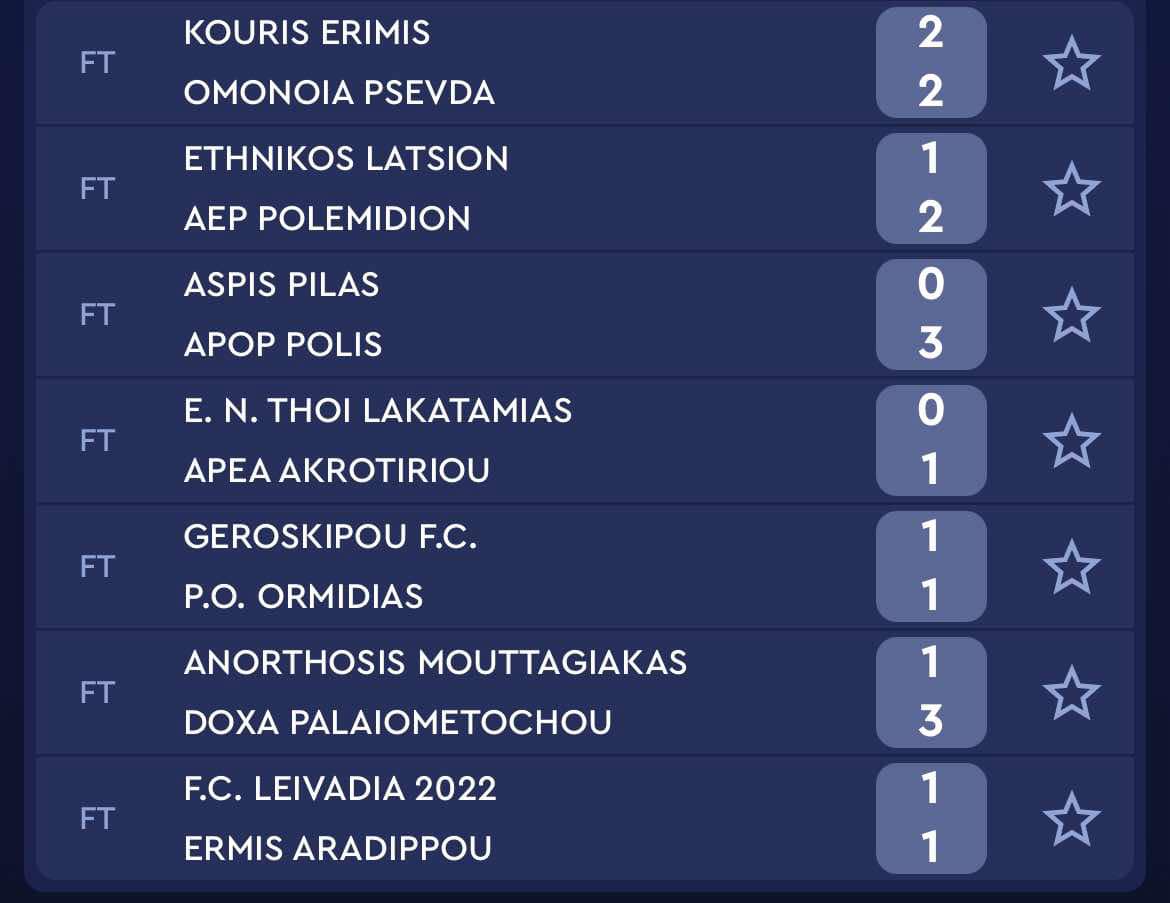Favorite the F.C. Leivadia 2022 vs Ermis Aradippou match
This screenshot has height=903, width=1170.
pos(1071,819)
